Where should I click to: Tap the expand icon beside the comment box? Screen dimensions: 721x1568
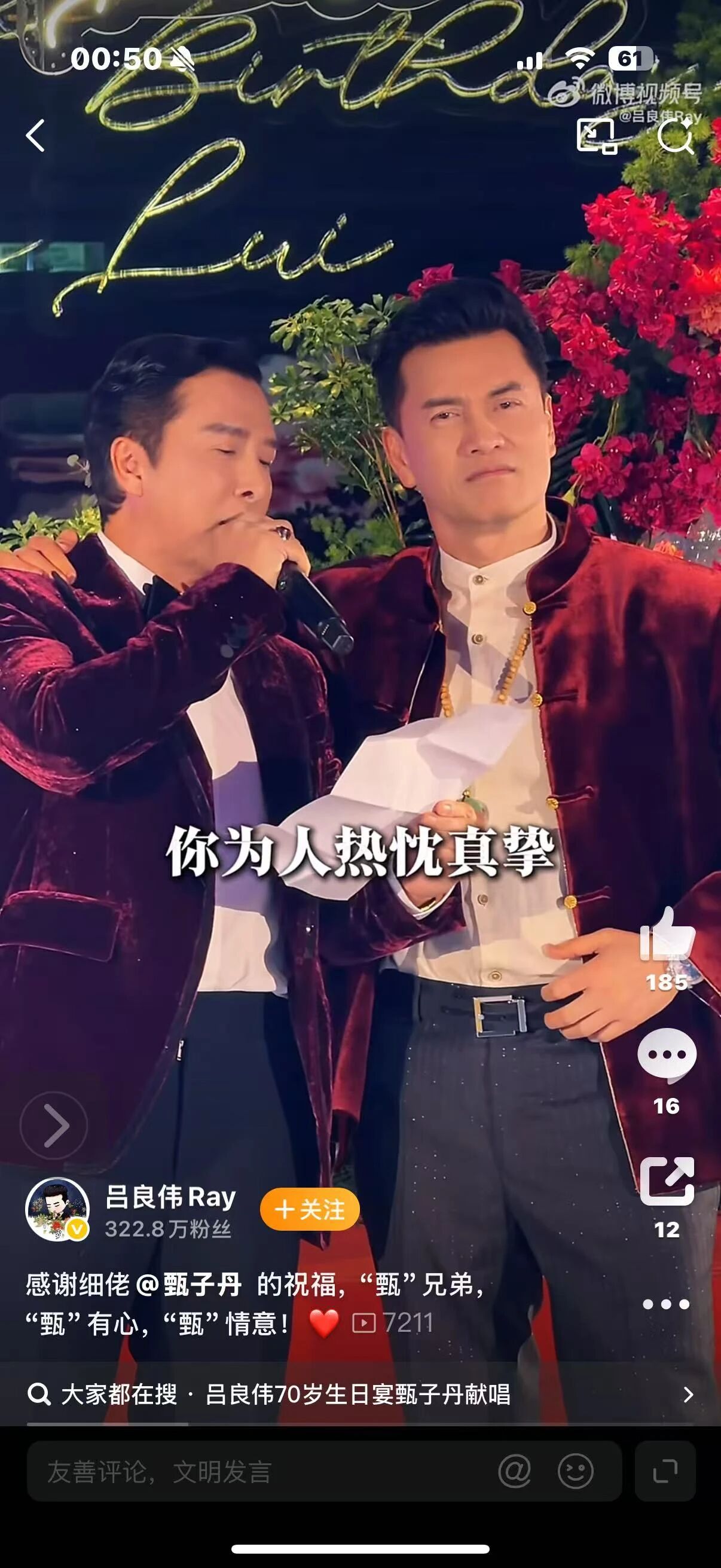click(665, 1472)
